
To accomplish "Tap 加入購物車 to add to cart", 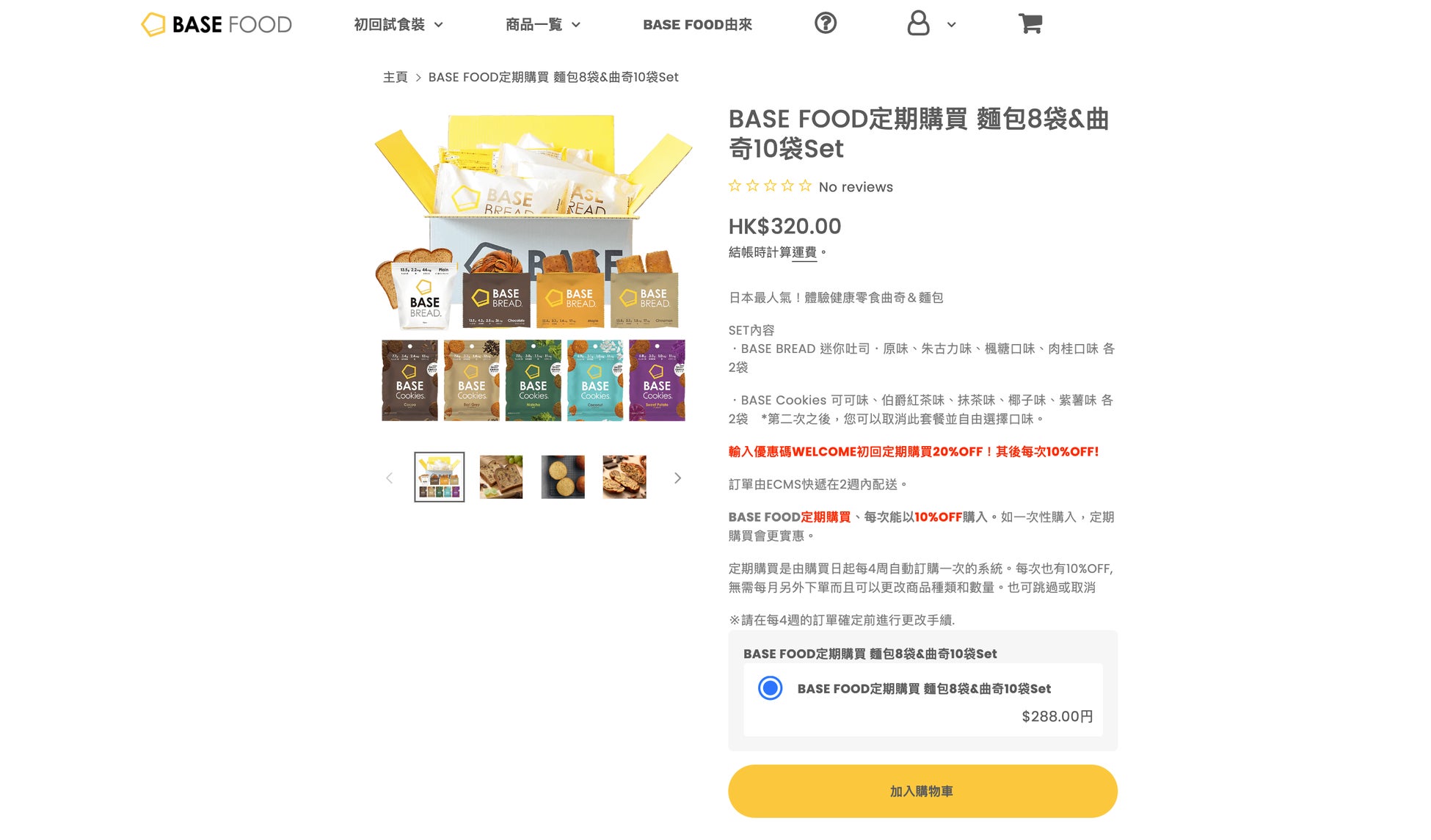I will click(922, 791).
